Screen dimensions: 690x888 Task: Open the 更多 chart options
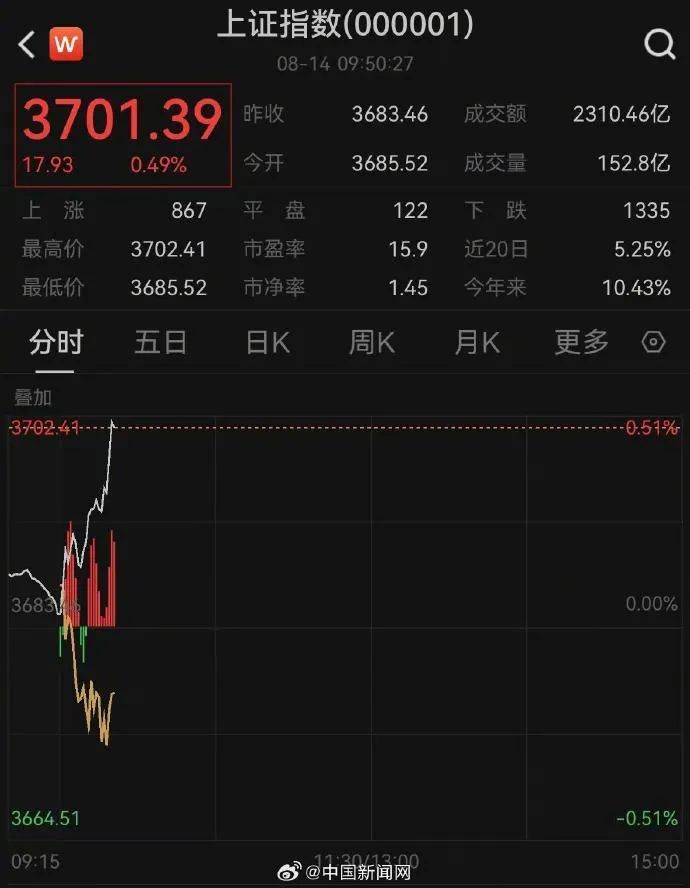581,343
